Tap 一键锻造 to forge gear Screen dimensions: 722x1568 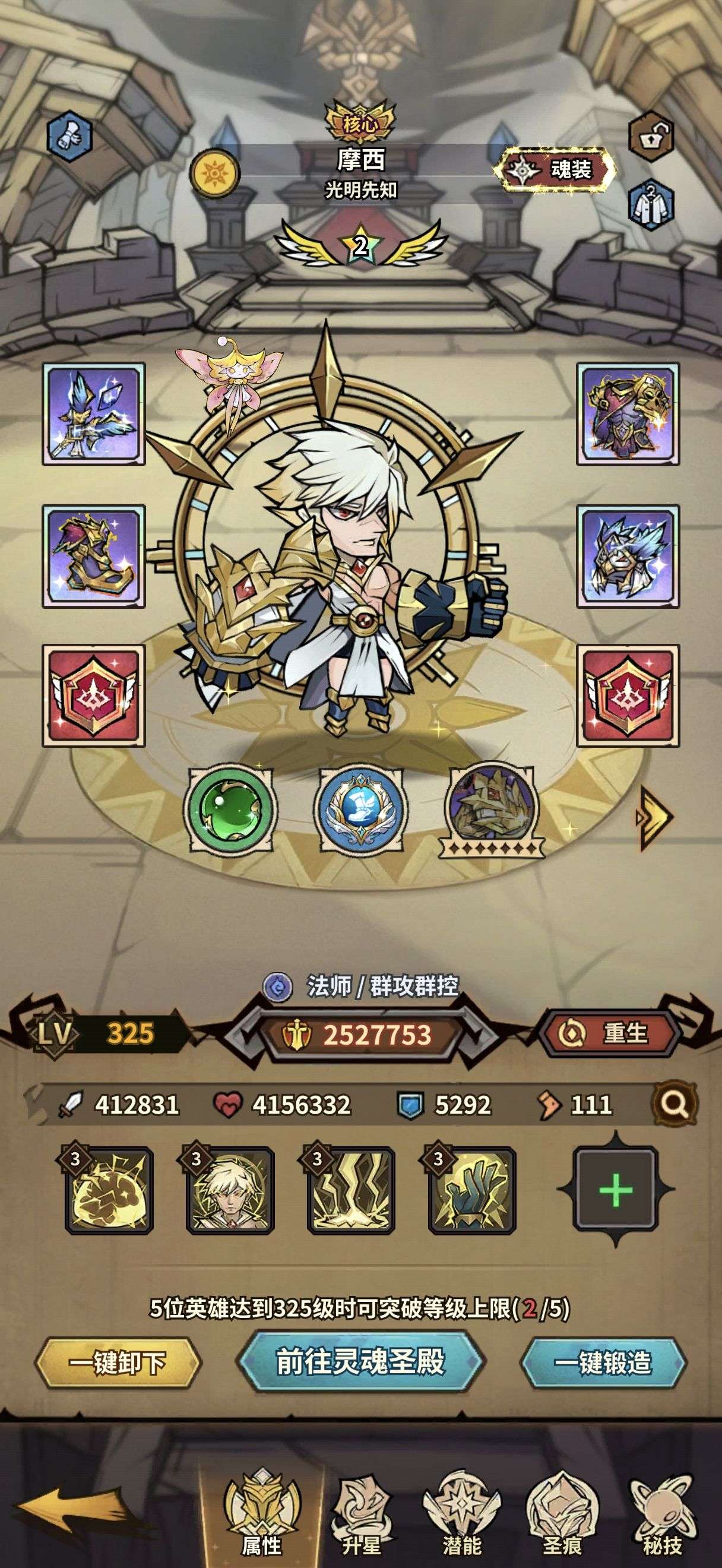603,1363
